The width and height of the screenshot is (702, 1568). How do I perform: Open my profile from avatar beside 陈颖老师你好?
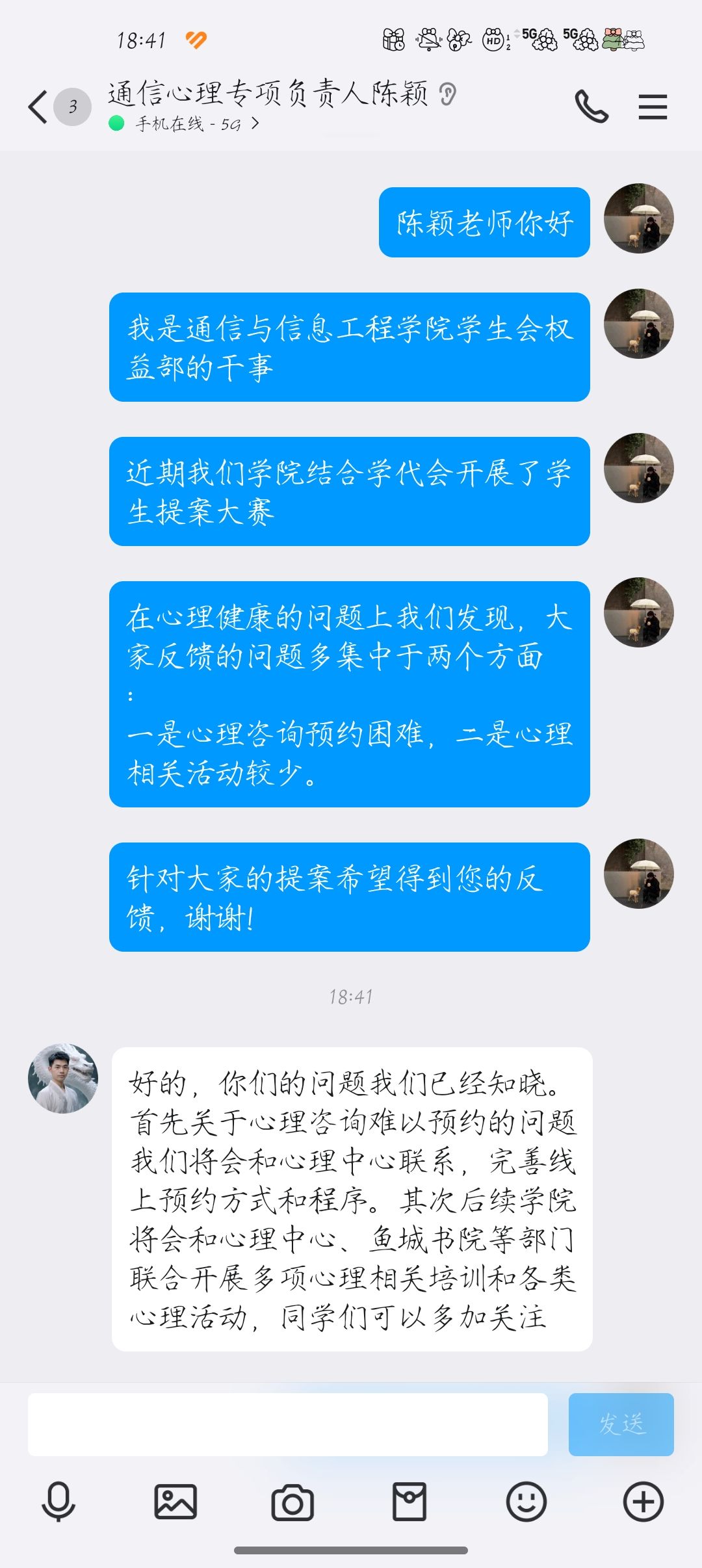click(x=638, y=218)
